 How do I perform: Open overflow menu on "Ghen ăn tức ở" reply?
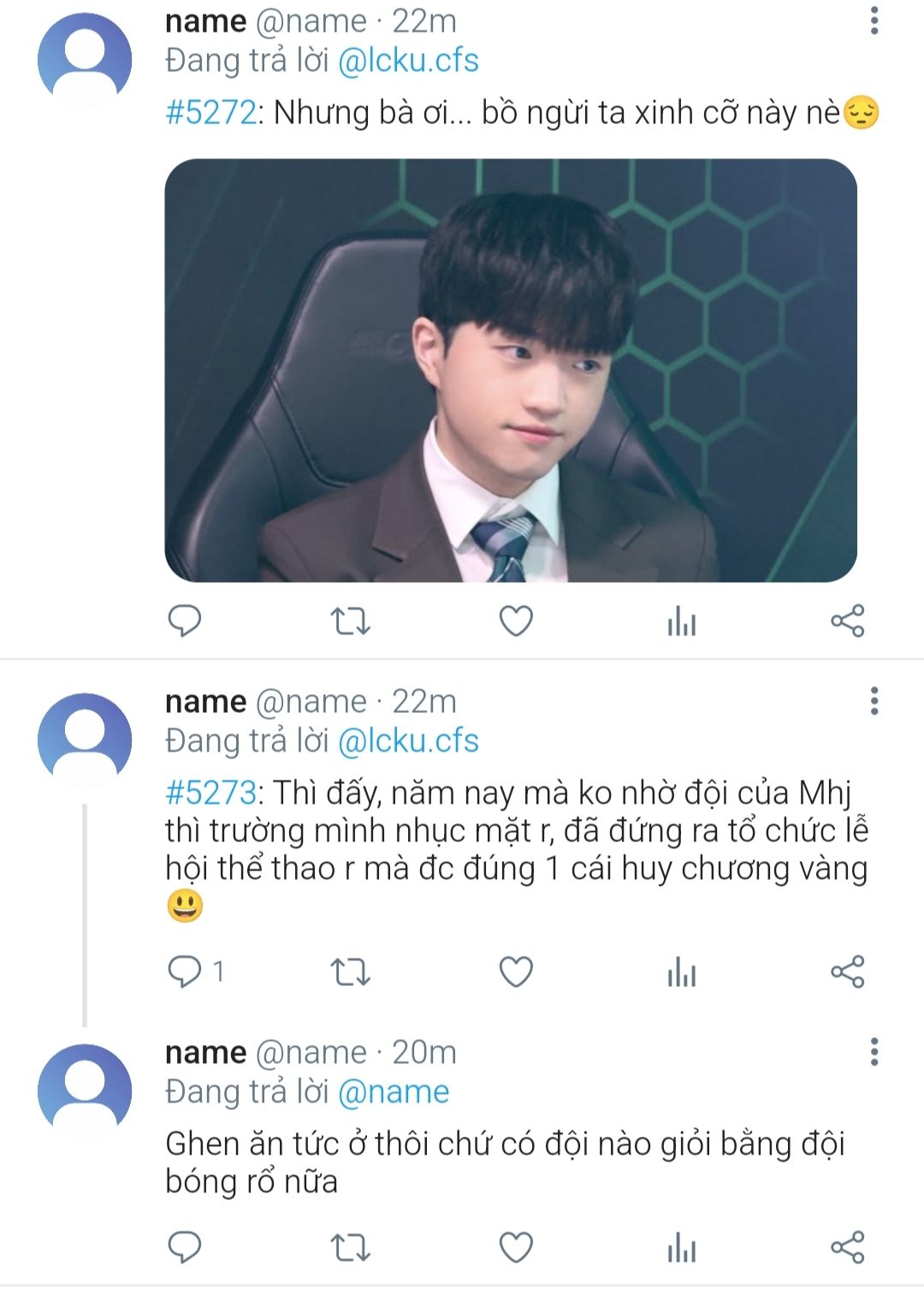(x=874, y=1052)
